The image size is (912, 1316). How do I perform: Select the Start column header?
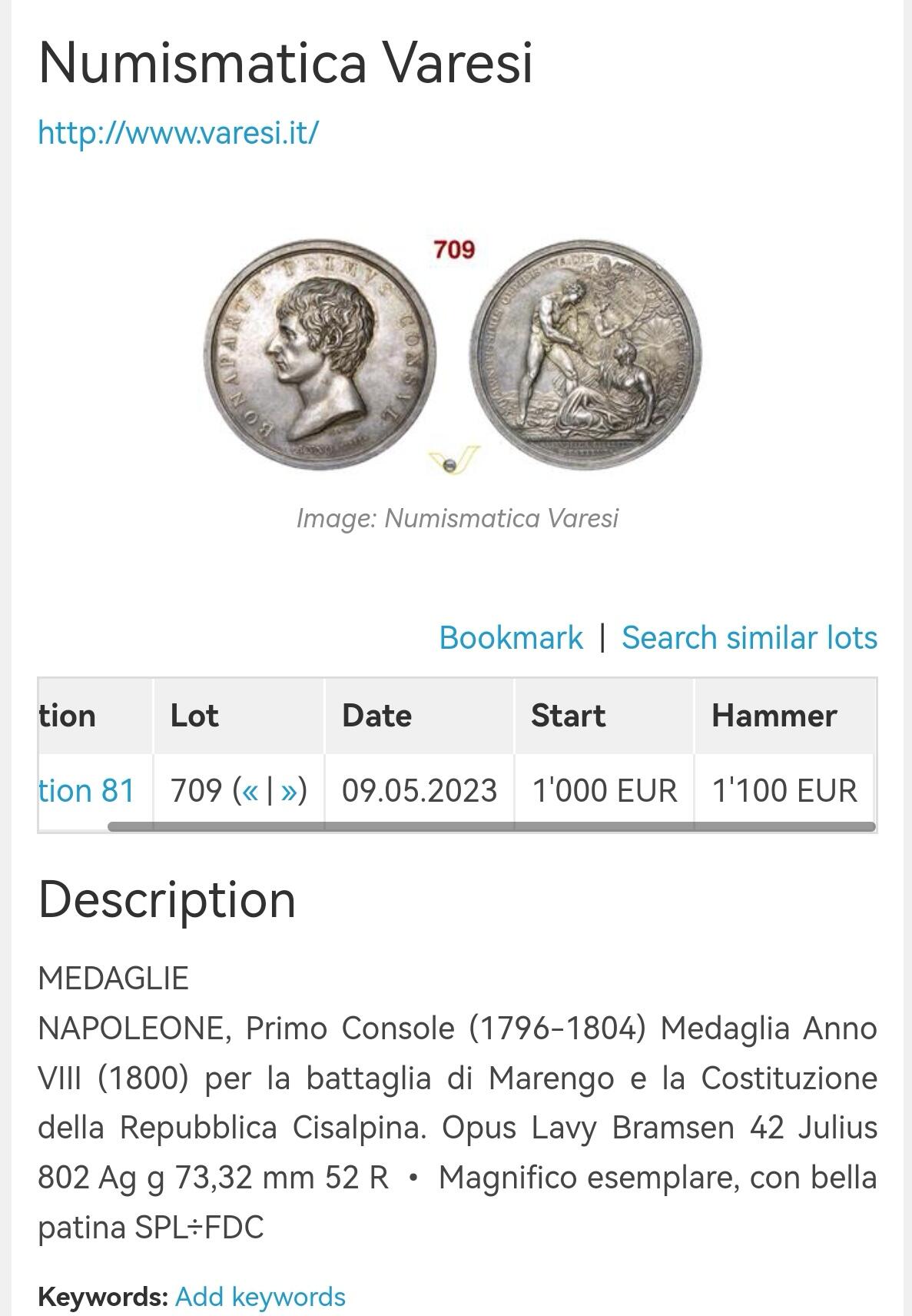(565, 717)
